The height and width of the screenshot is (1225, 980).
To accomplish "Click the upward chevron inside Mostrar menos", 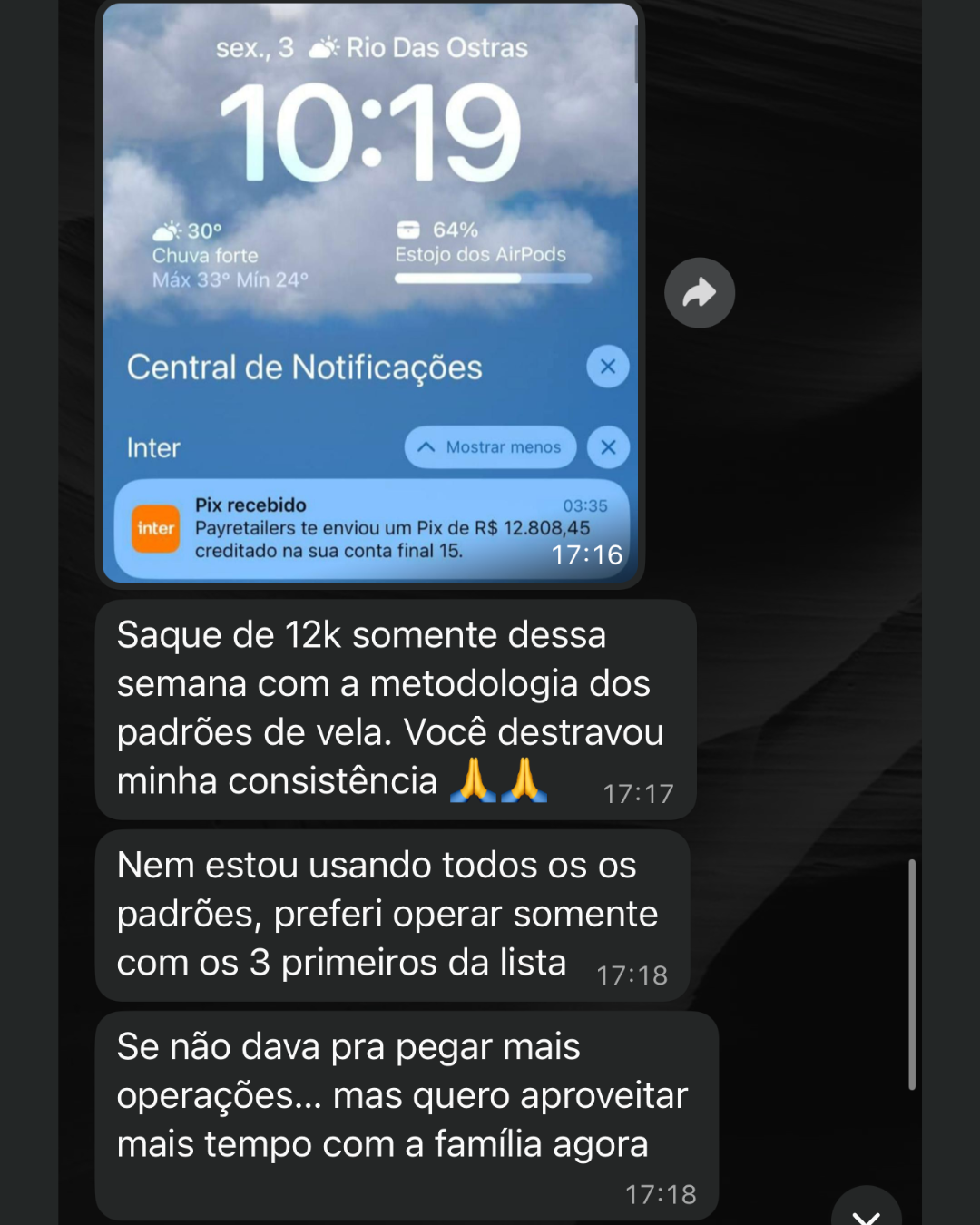I will (424, 446).
